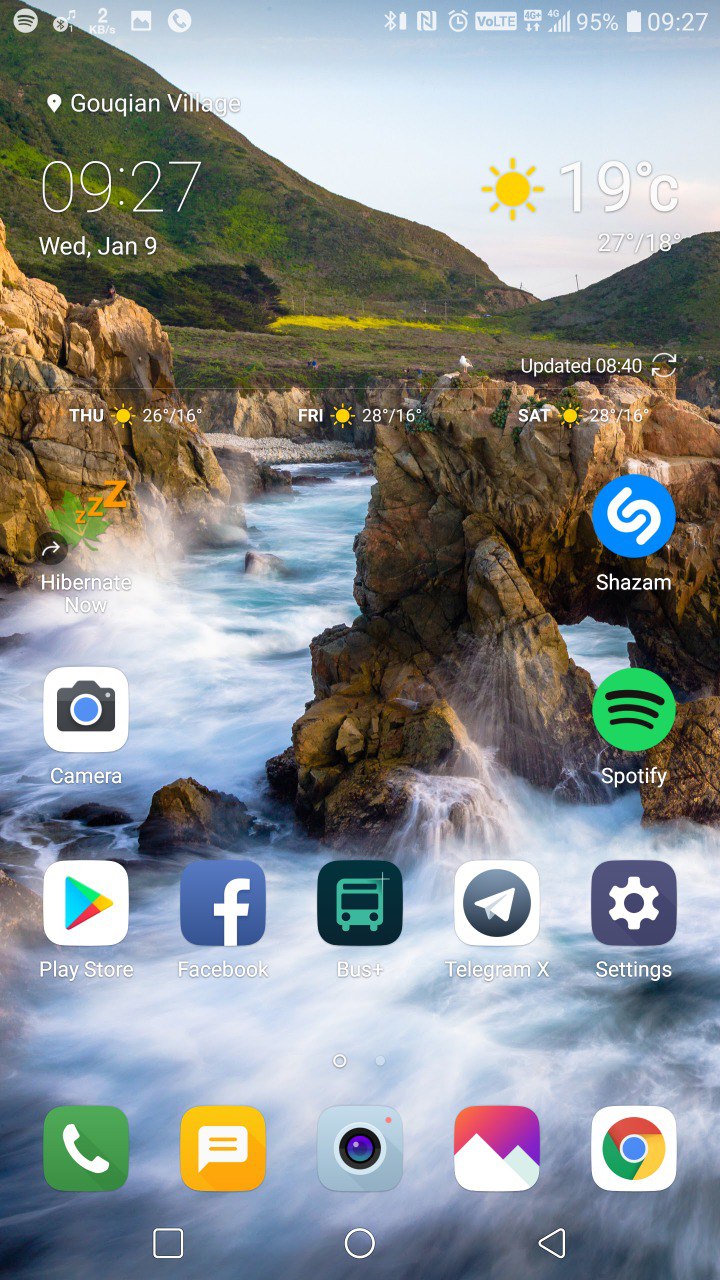Viewport: 720px width, 1280px height.
Task: Launch Chrome browser
Action: tap(633, 1148)
